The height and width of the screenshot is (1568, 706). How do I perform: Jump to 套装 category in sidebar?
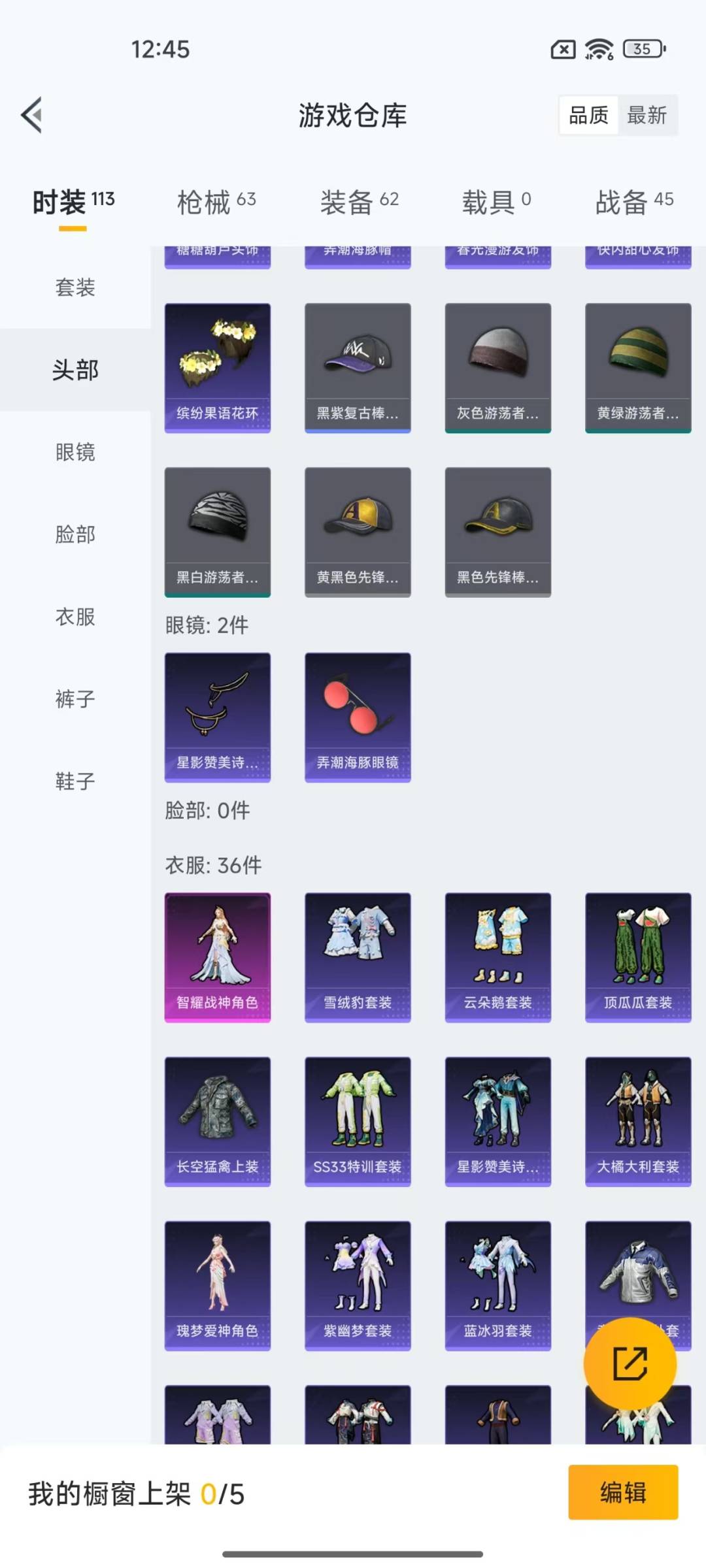tap(75, 287)
